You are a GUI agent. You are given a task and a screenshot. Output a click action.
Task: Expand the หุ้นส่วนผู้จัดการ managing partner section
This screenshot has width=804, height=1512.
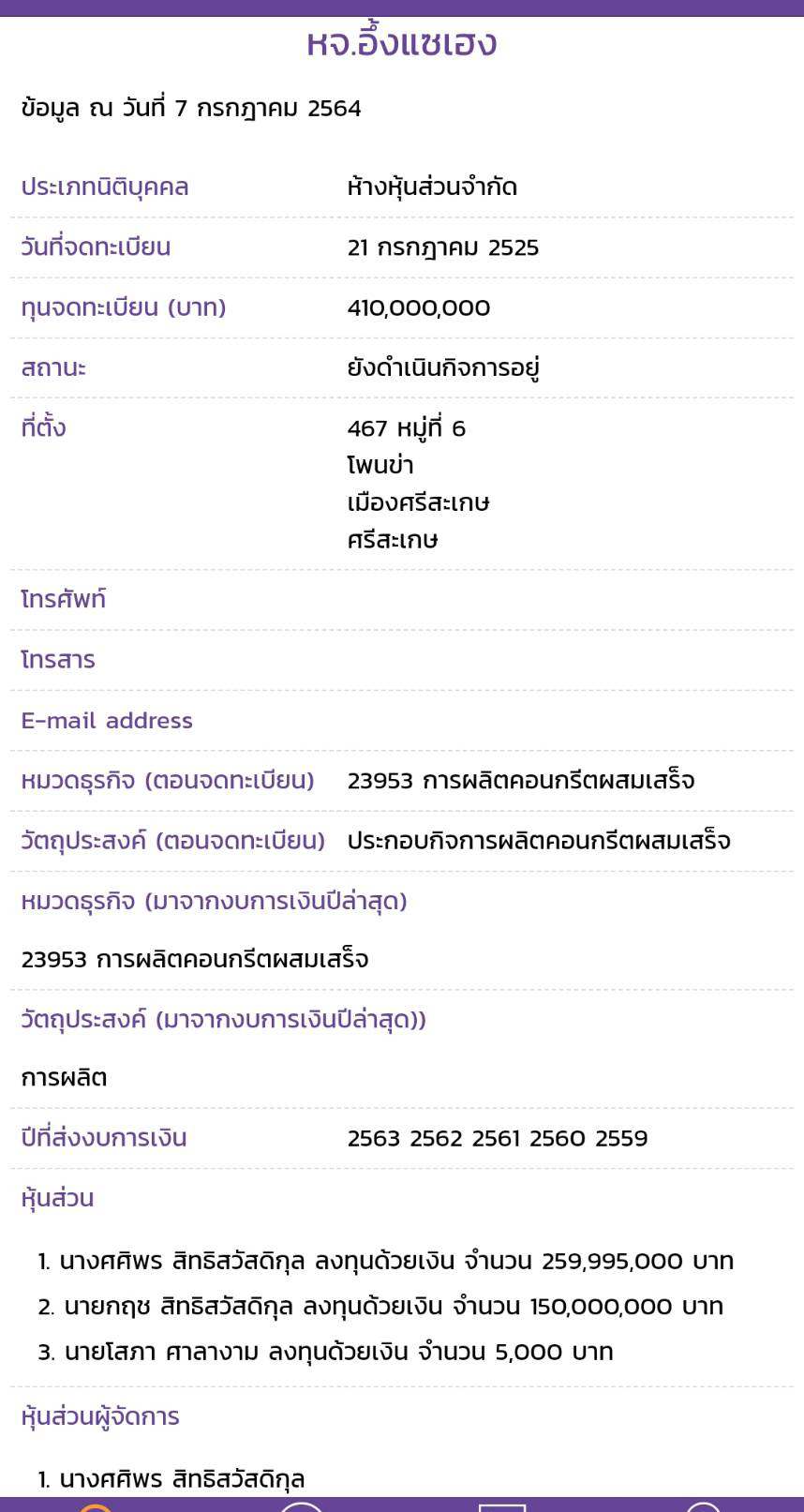tap(100, 1416)
